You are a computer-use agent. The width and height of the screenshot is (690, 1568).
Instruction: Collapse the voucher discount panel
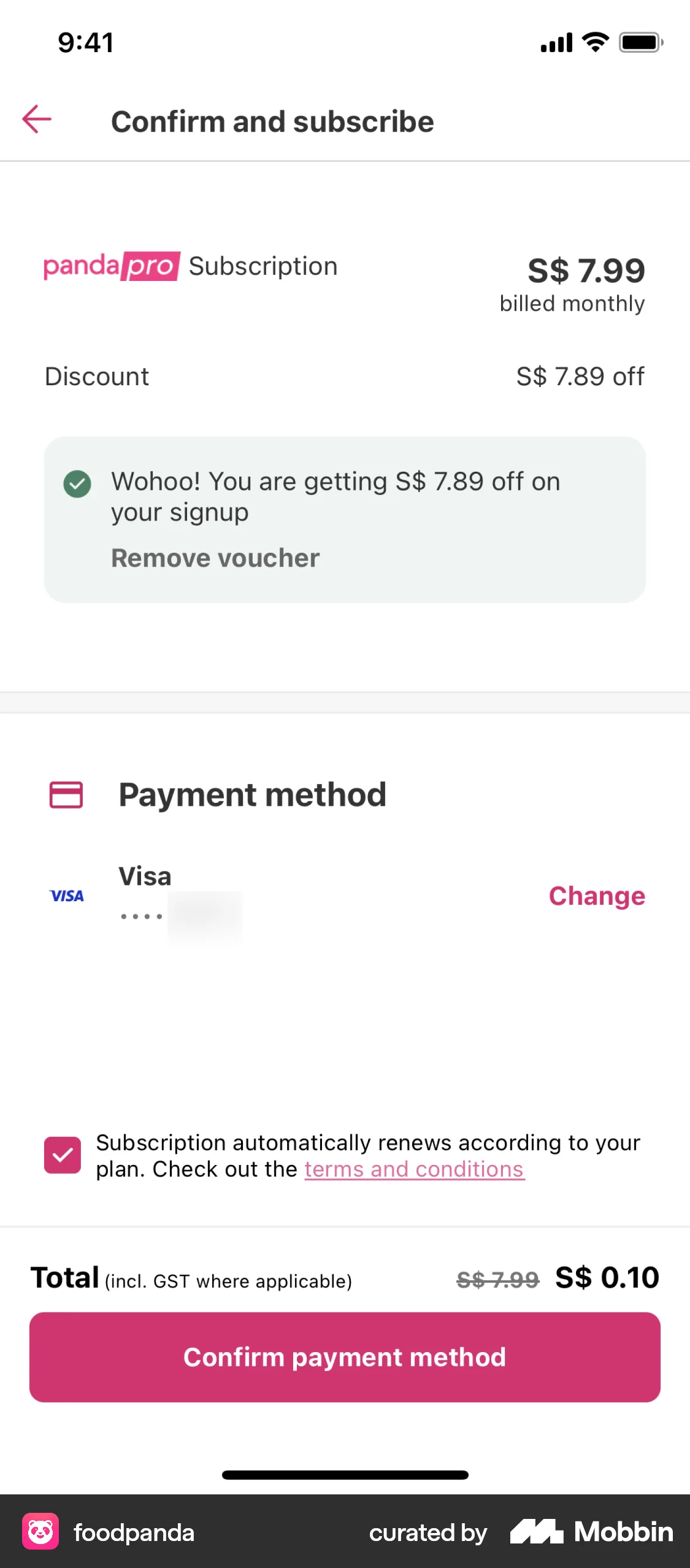tap(345, 518)
